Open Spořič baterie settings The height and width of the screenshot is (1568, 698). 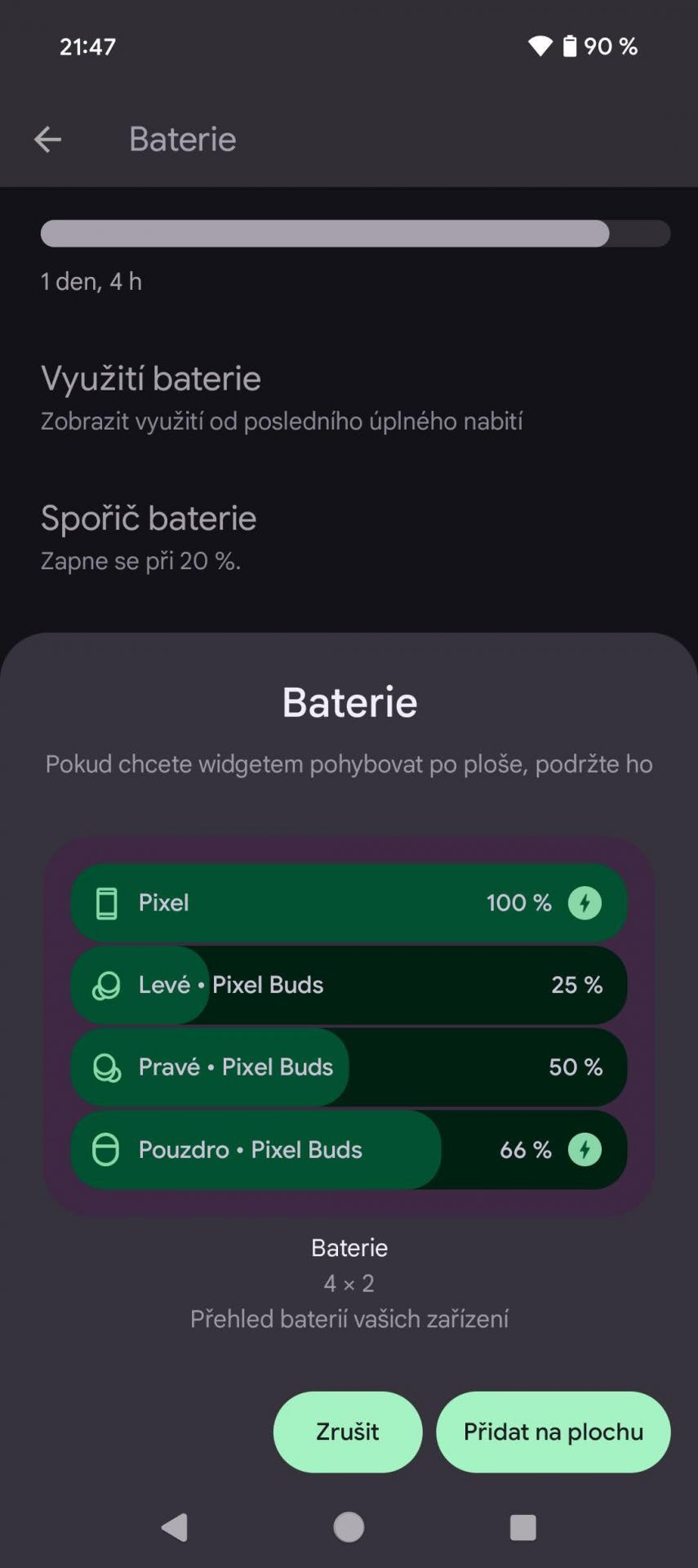tap(349, 537)
